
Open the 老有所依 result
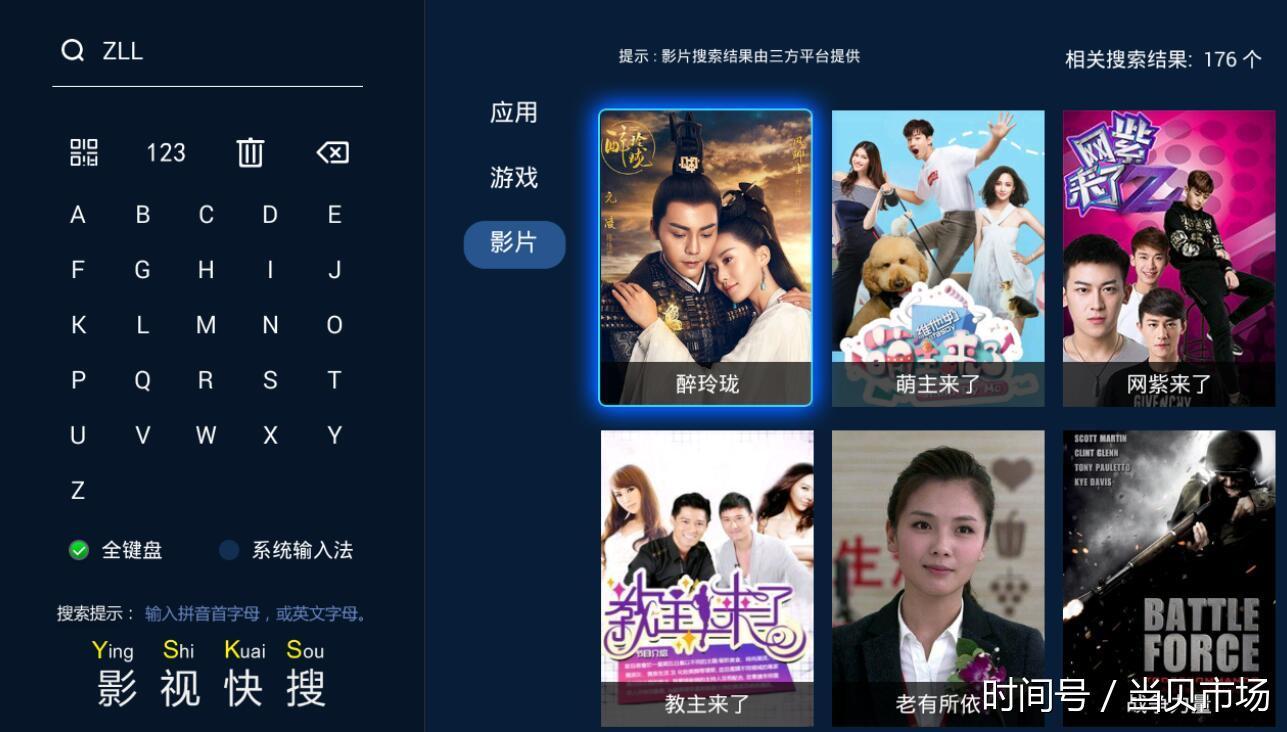coord(938,578)
